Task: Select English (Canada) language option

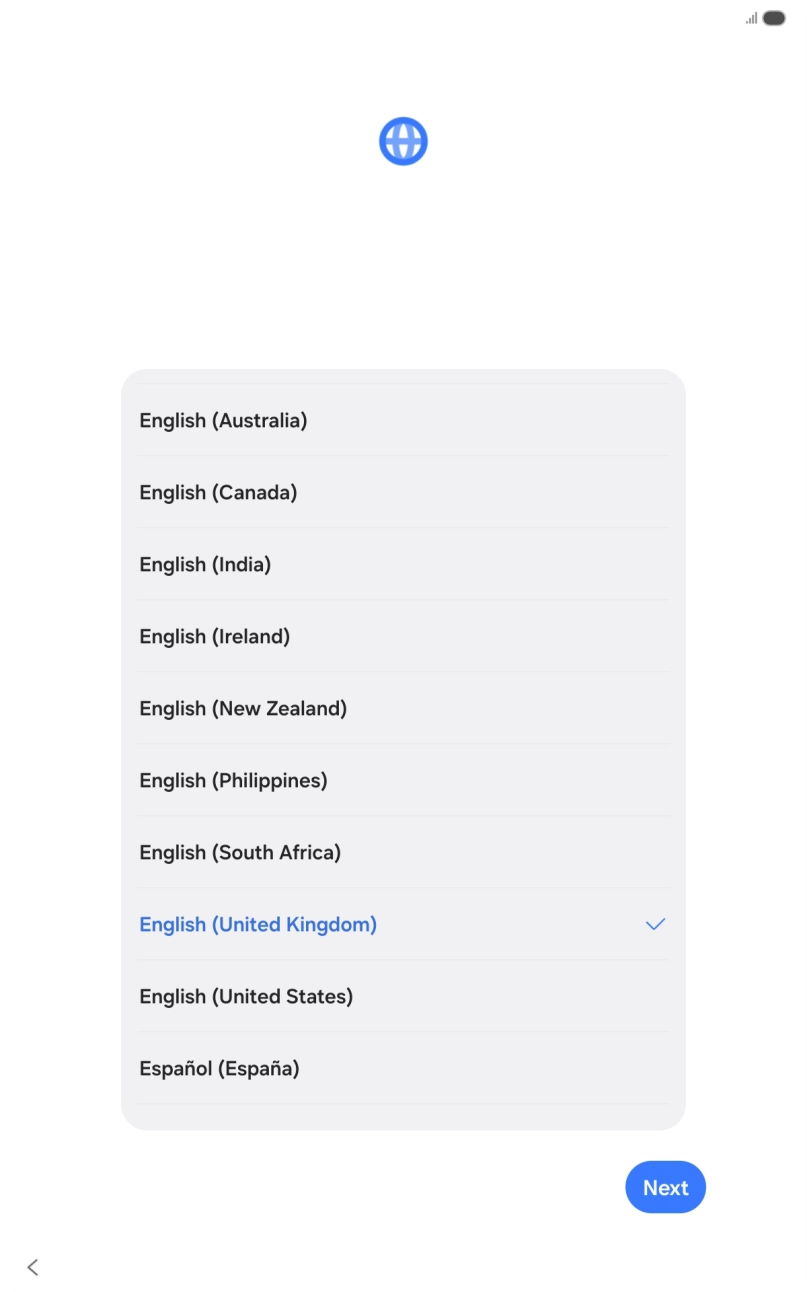Action: click(217, 492)
